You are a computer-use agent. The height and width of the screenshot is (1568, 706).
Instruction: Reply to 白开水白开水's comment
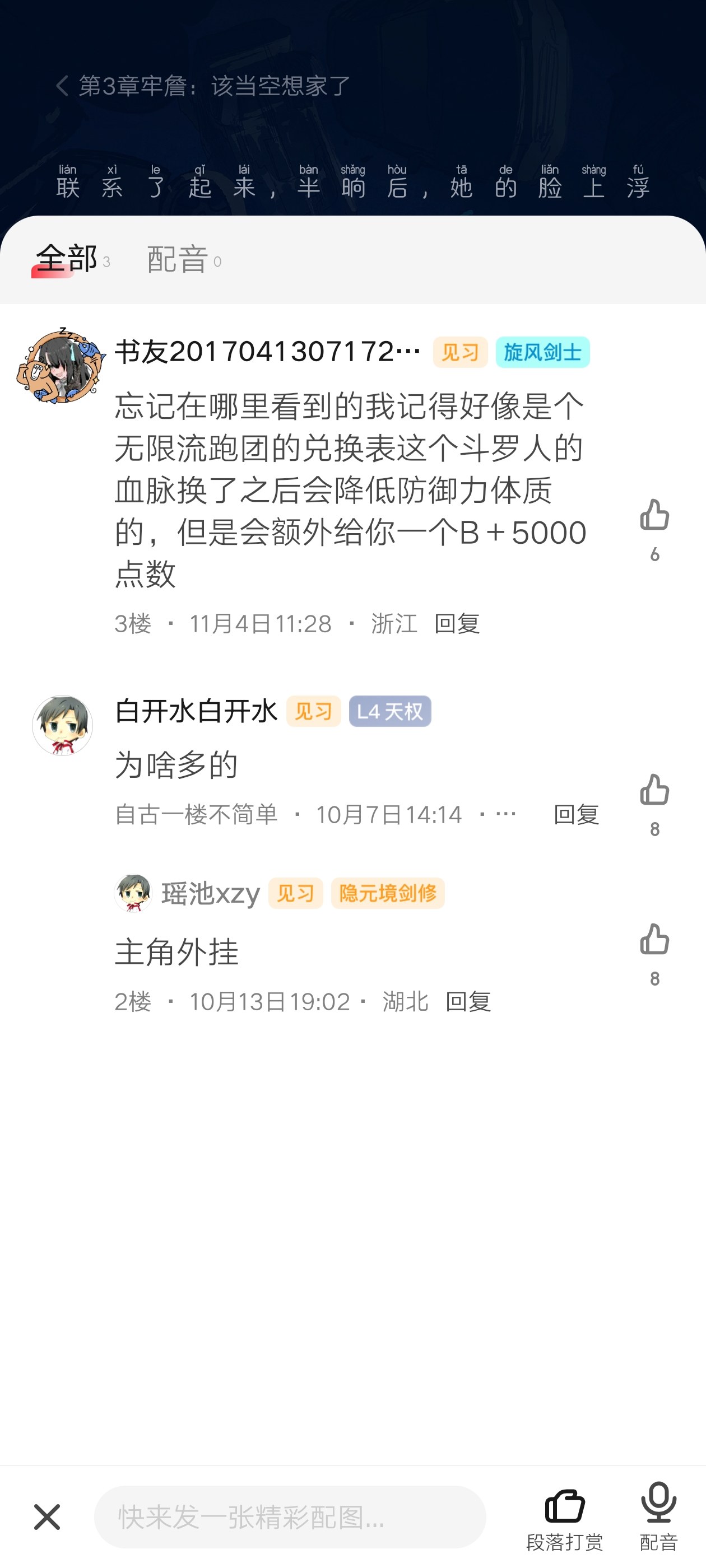[x=575, y=814]
